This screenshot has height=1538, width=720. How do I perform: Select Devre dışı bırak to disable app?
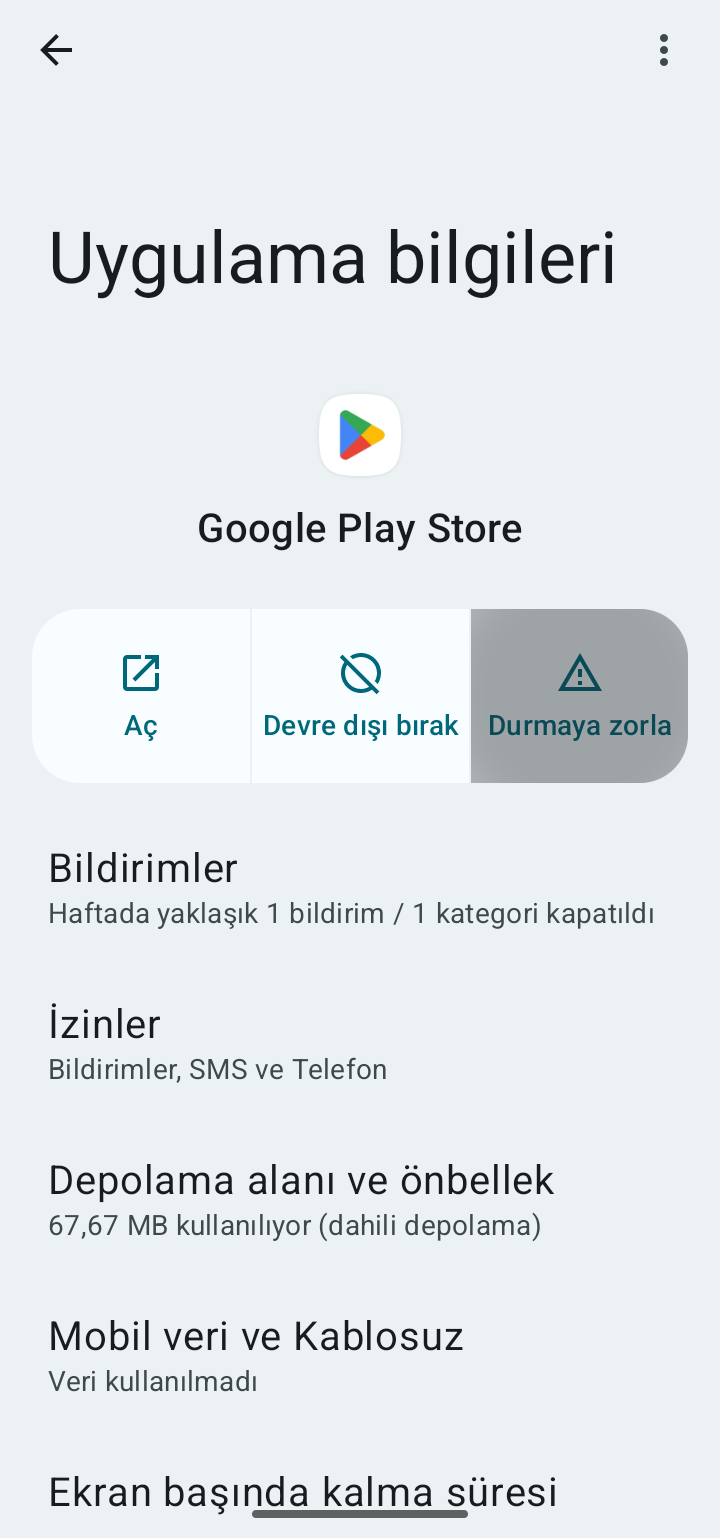tap(360, 696)
